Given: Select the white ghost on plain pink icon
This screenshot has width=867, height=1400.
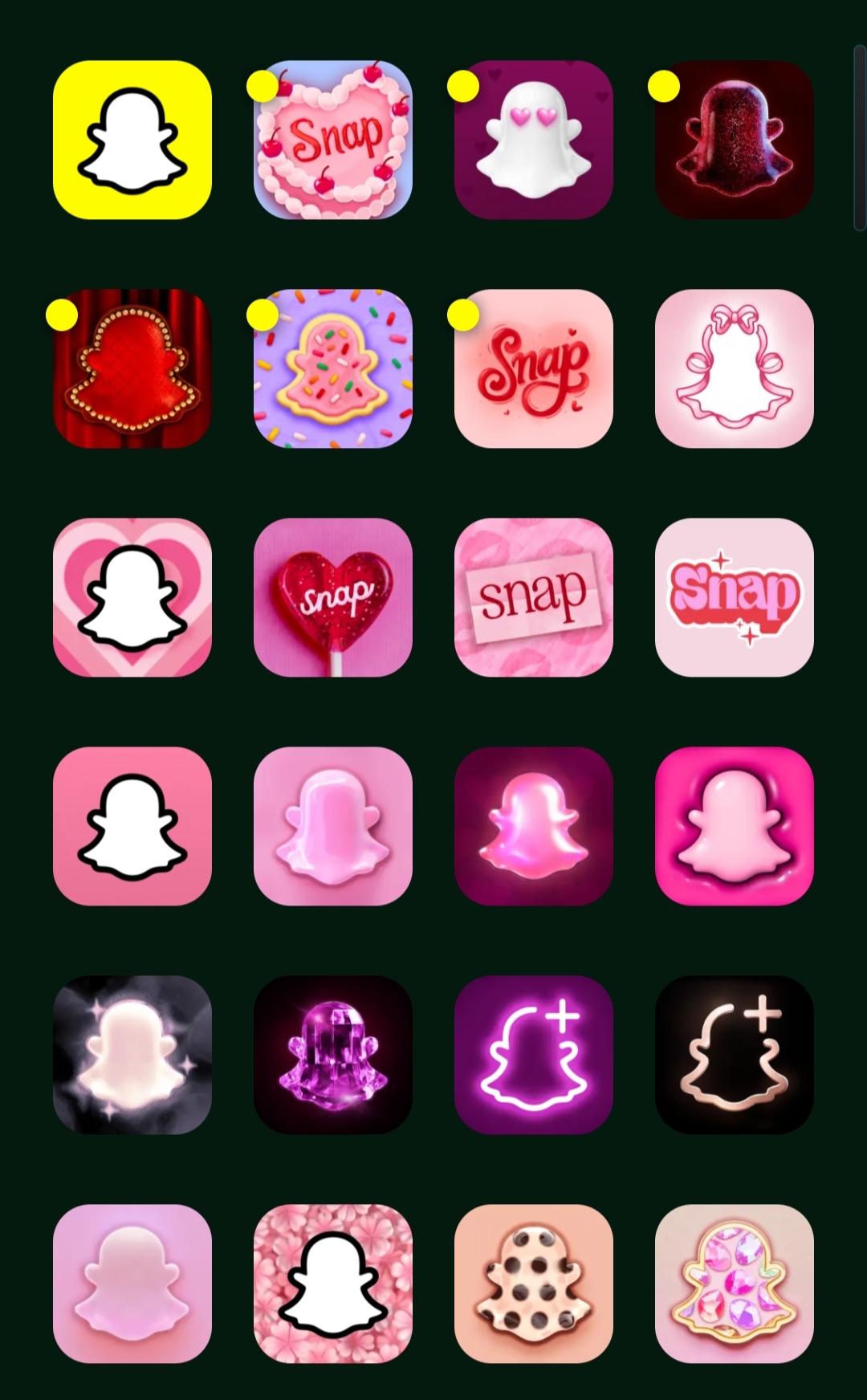Looking at the screenshot, I should click(132, 826).
